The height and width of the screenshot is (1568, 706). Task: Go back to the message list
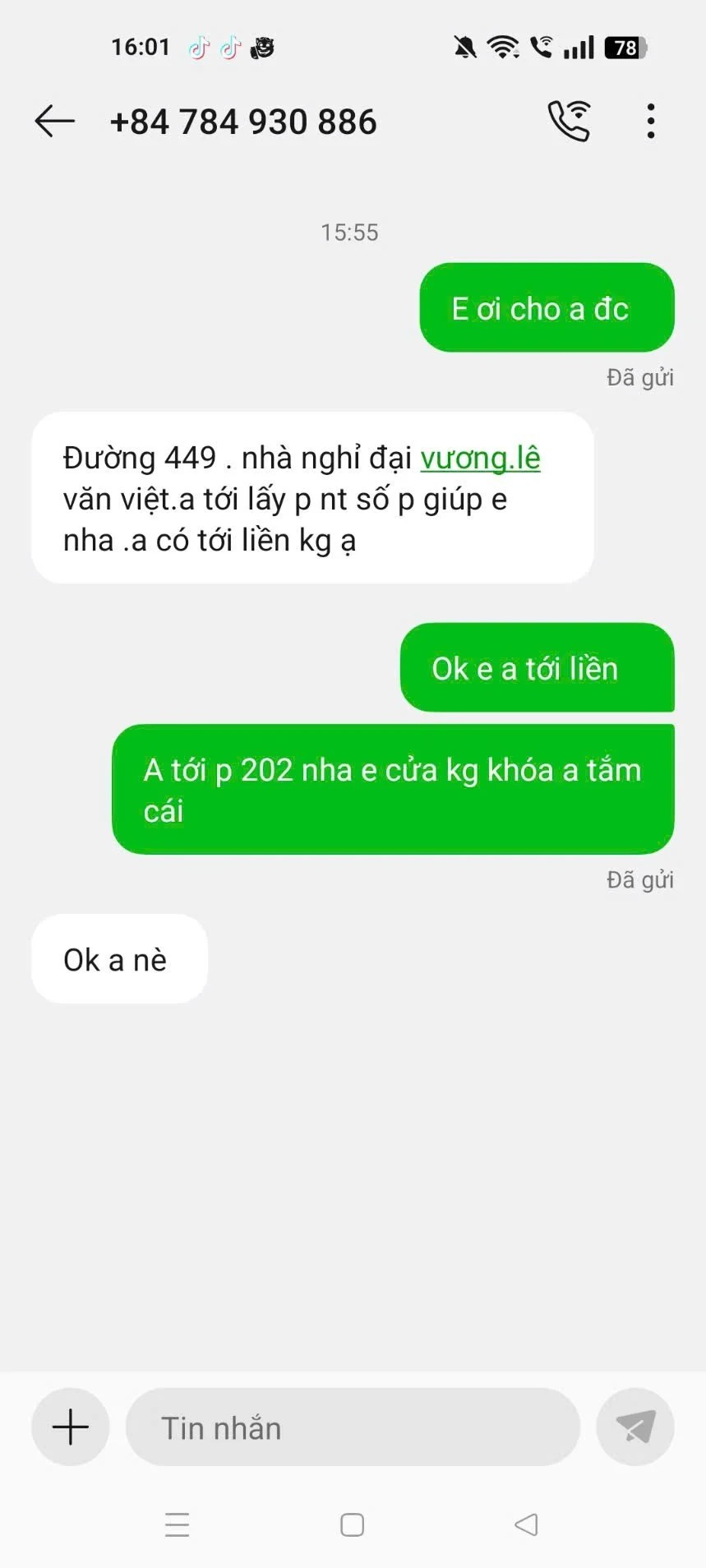click(54, 122)
